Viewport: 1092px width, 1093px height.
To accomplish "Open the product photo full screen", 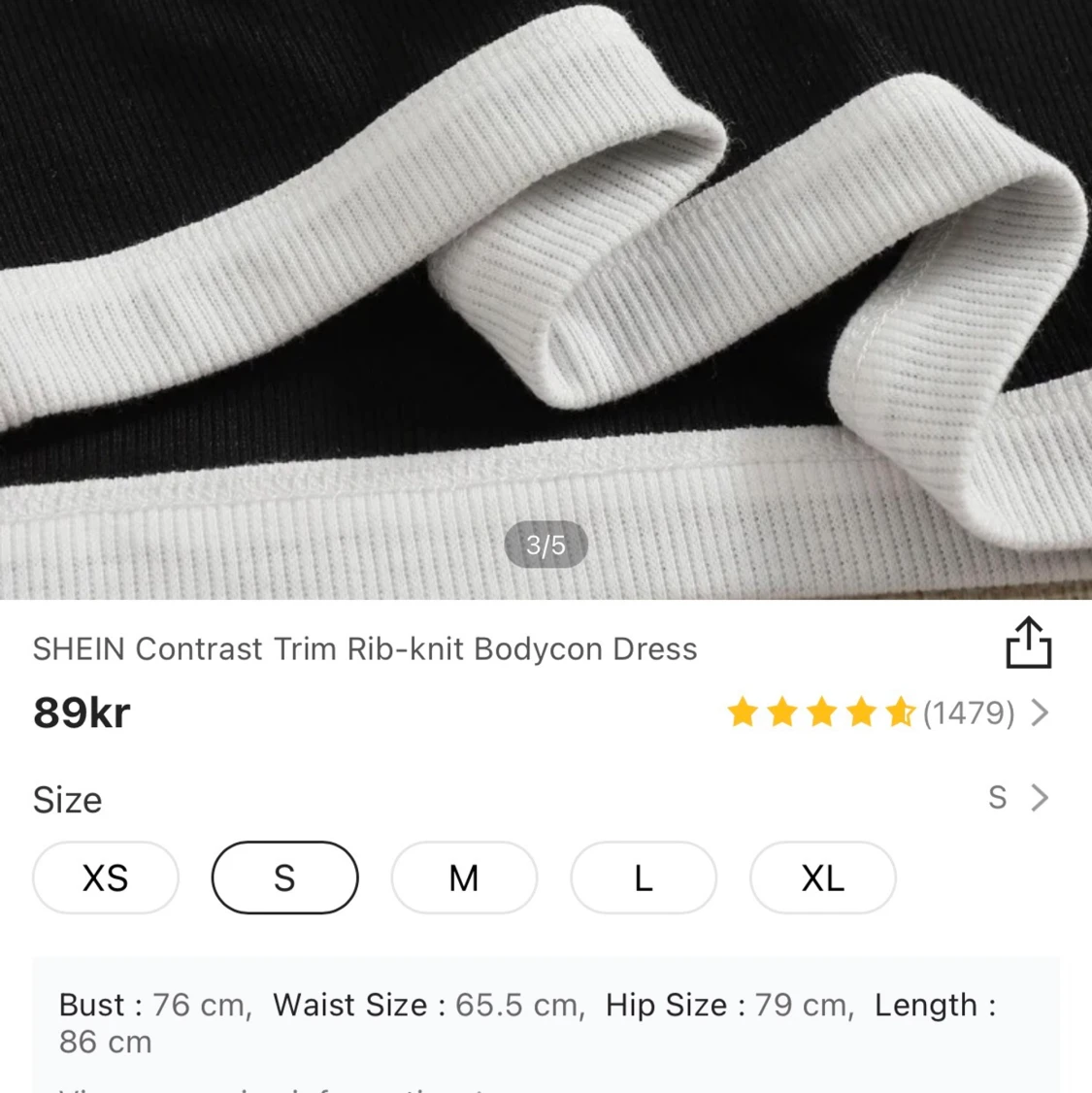I will tap(546, 291).
